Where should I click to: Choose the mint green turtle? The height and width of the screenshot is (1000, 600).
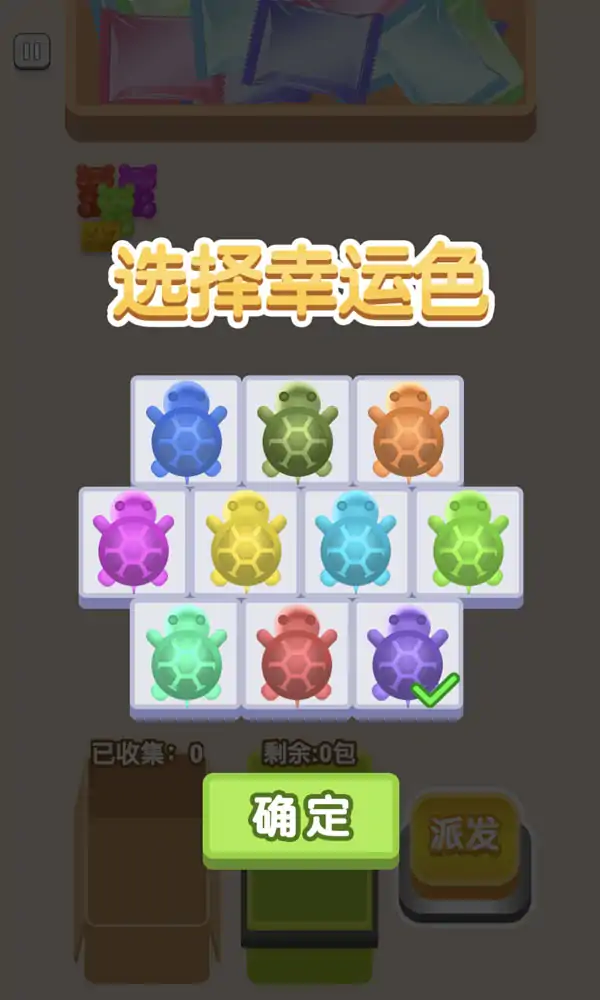(186, 655)
